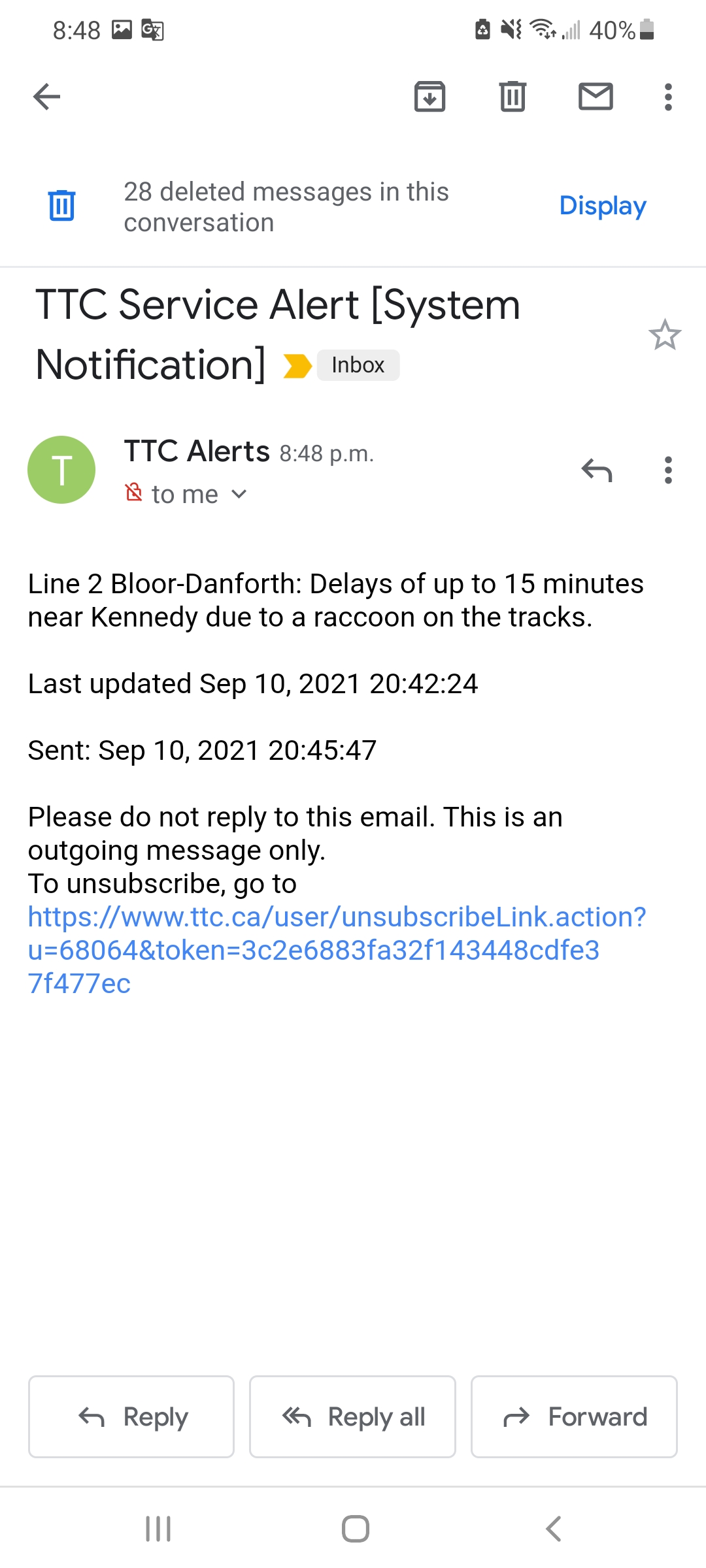Star the TTC Service Alert email
This screenshot has height=1568, width=706.
(x=665, y=335)
